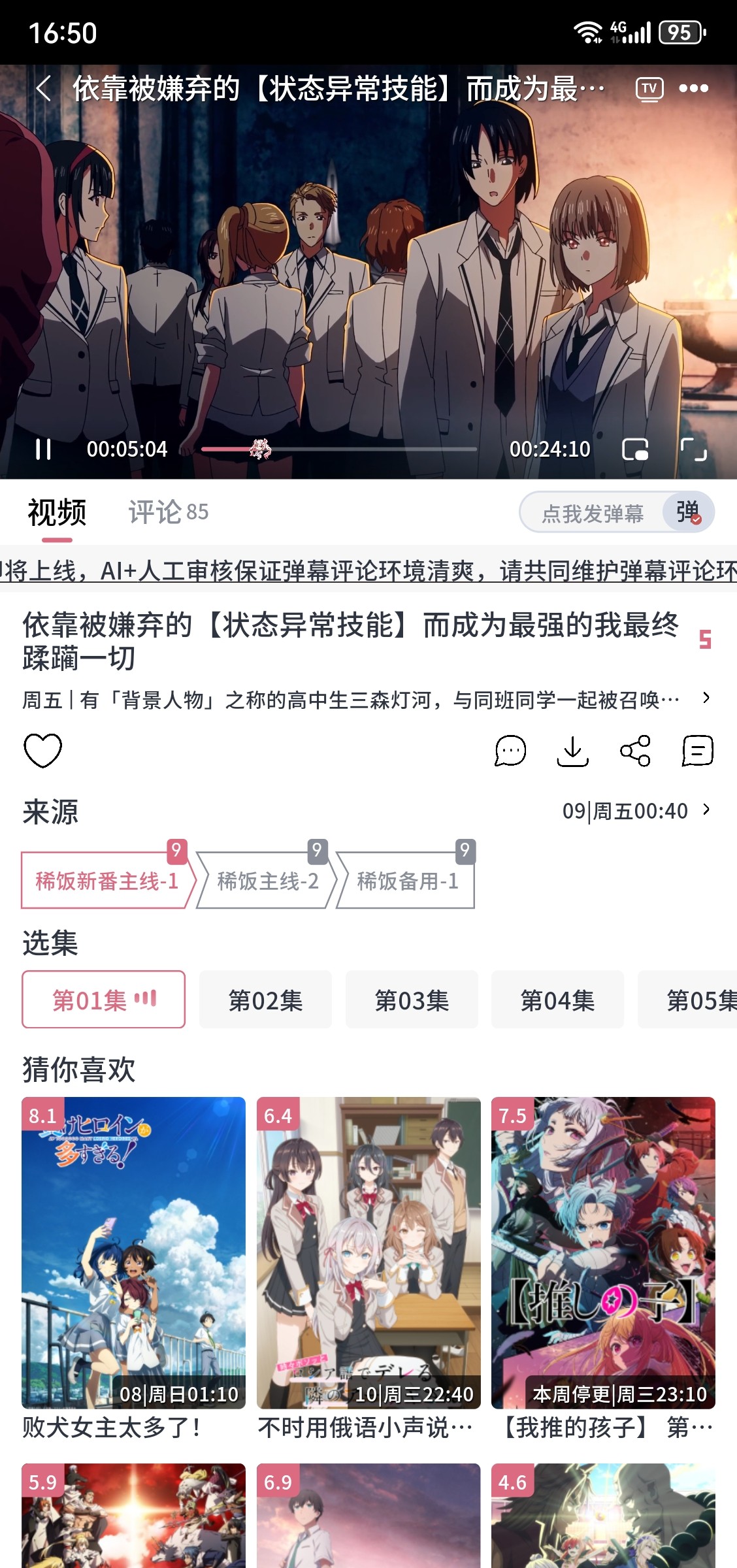This screenshot has width=737, height=1568.
Task: Tap 点我发弹幕 input box
Action: click(x=592, y=514)
